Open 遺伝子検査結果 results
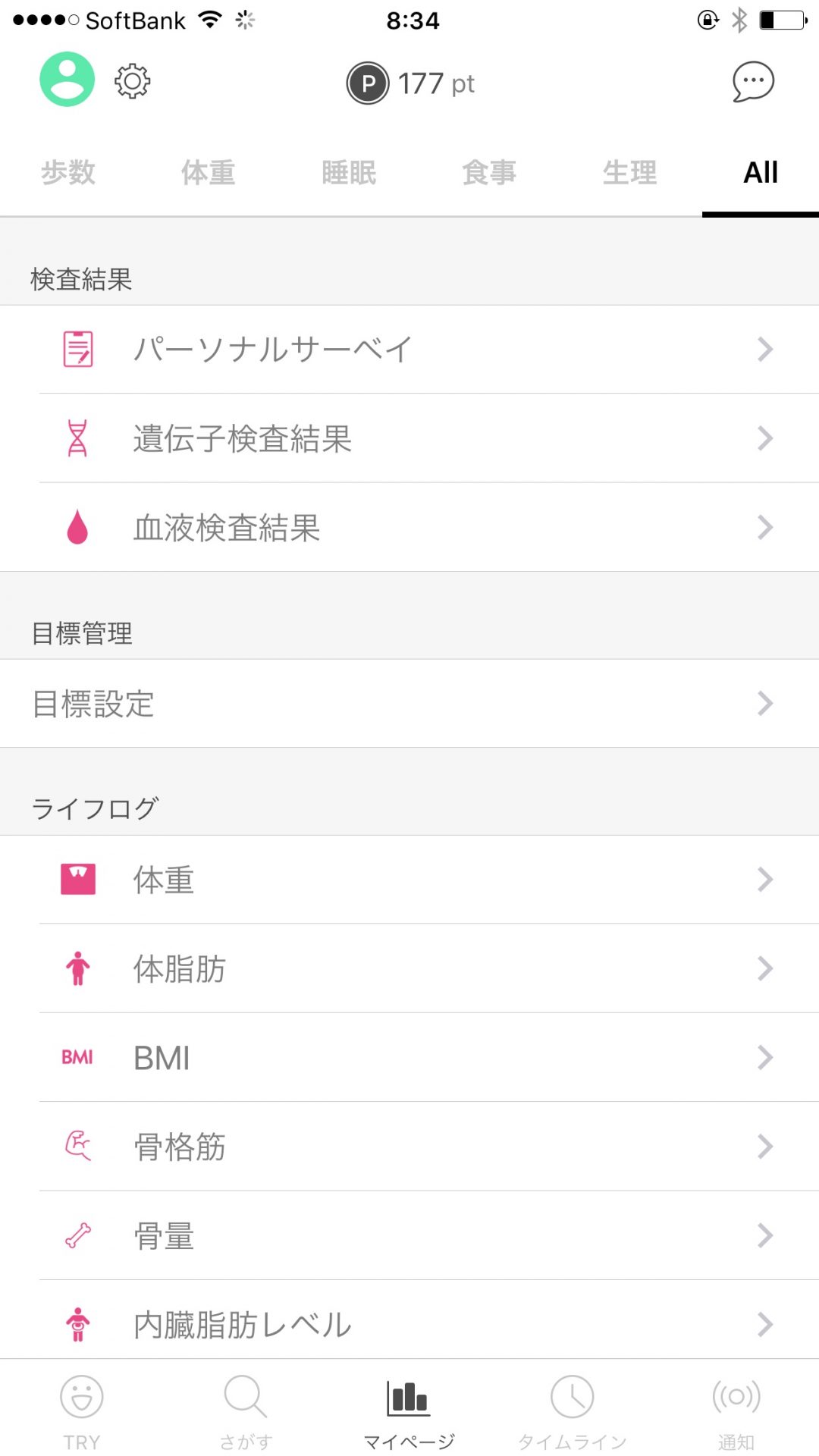Image resolution: width=819 pixels, height=1456 pixels. click(409, 438)
